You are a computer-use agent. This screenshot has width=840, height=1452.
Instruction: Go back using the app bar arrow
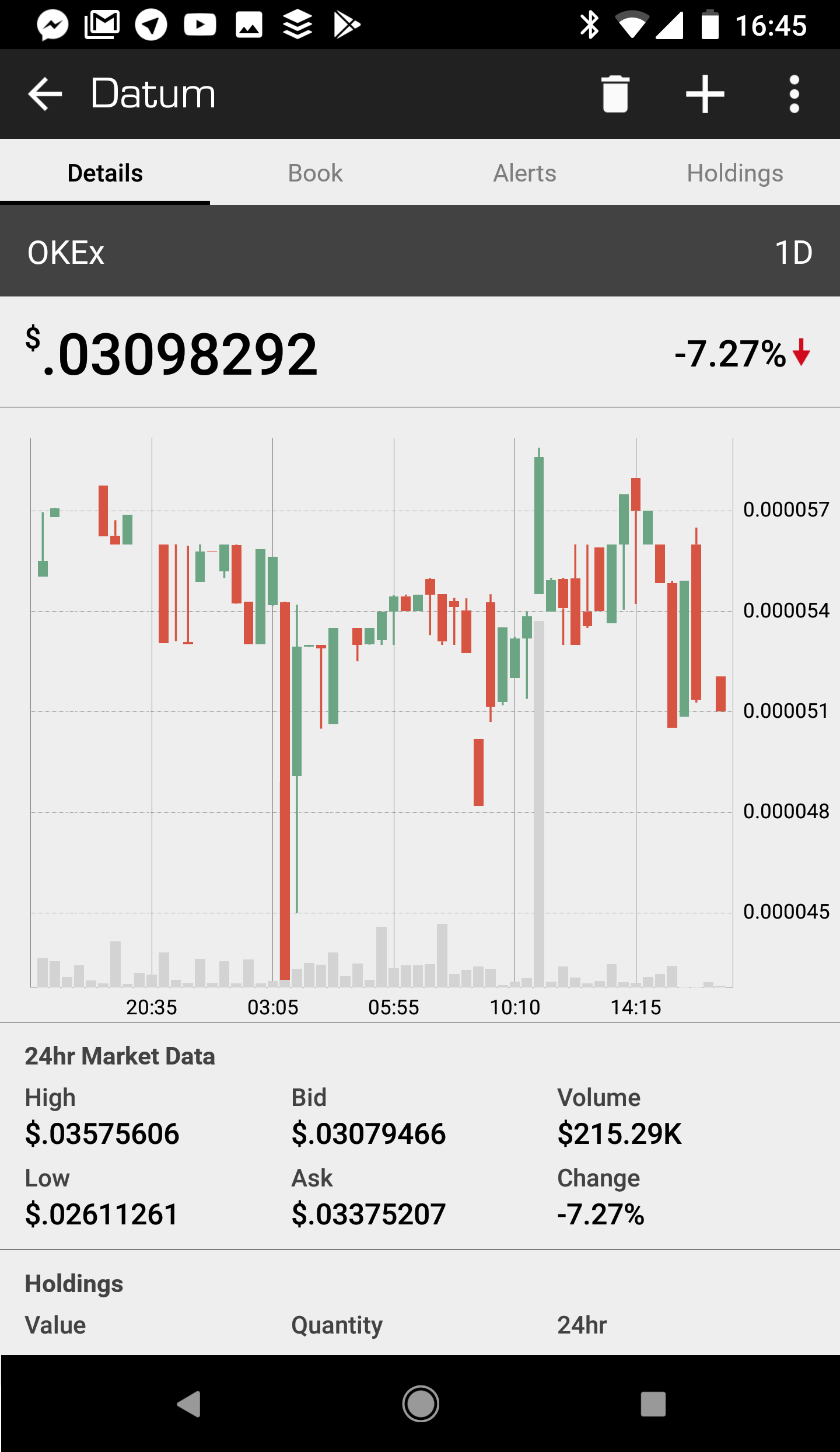[x=45, y=94]
